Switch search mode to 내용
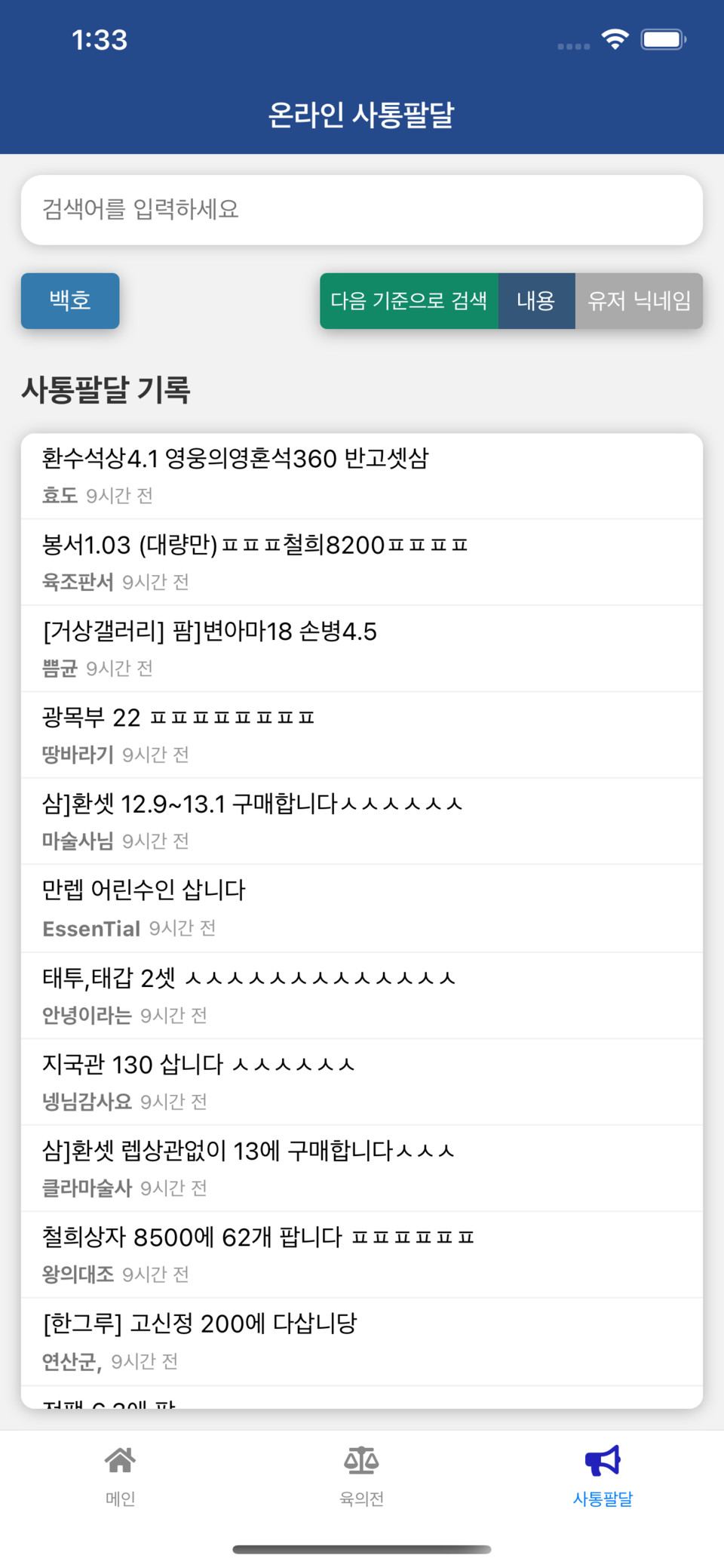 click(x=535, y=301)
